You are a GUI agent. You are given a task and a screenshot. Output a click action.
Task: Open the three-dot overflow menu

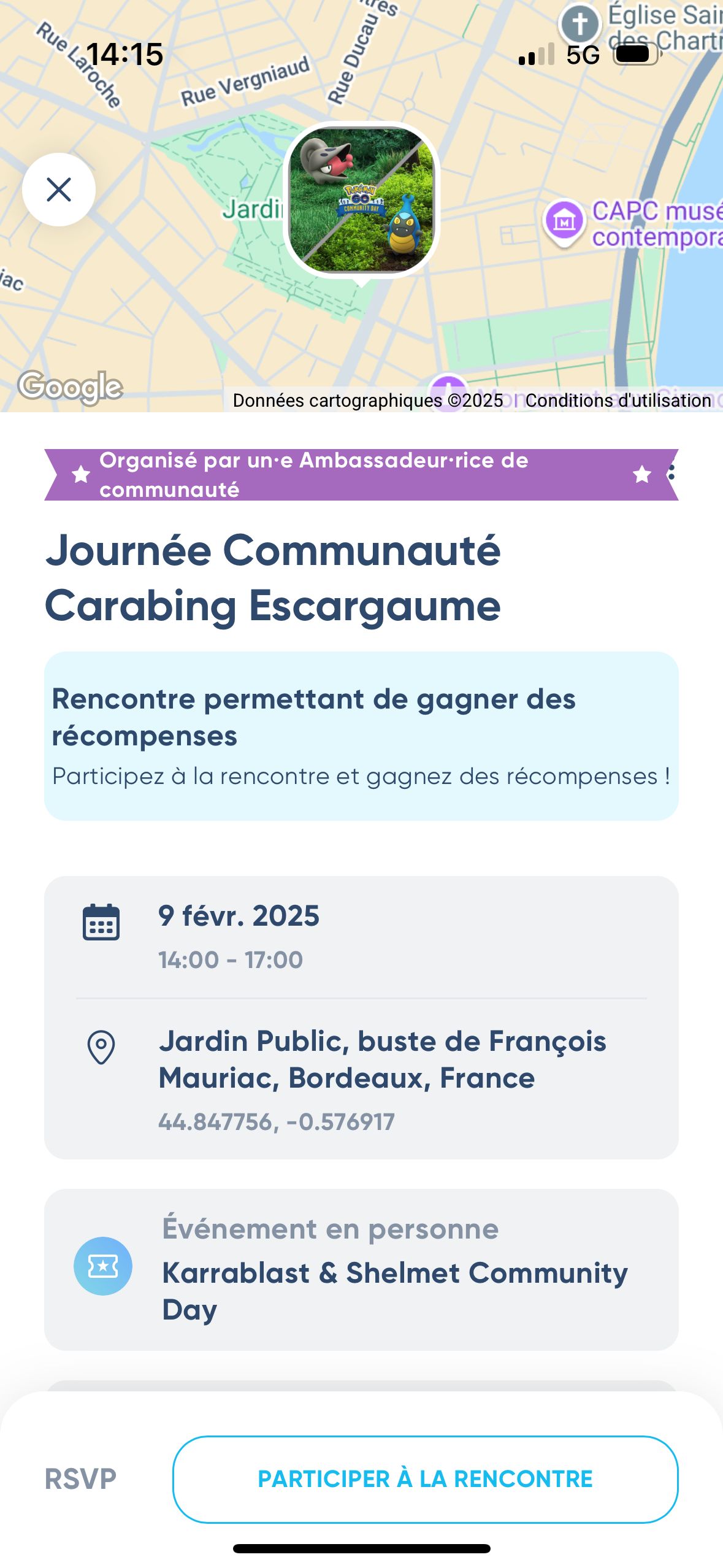[x=671, y=472]
